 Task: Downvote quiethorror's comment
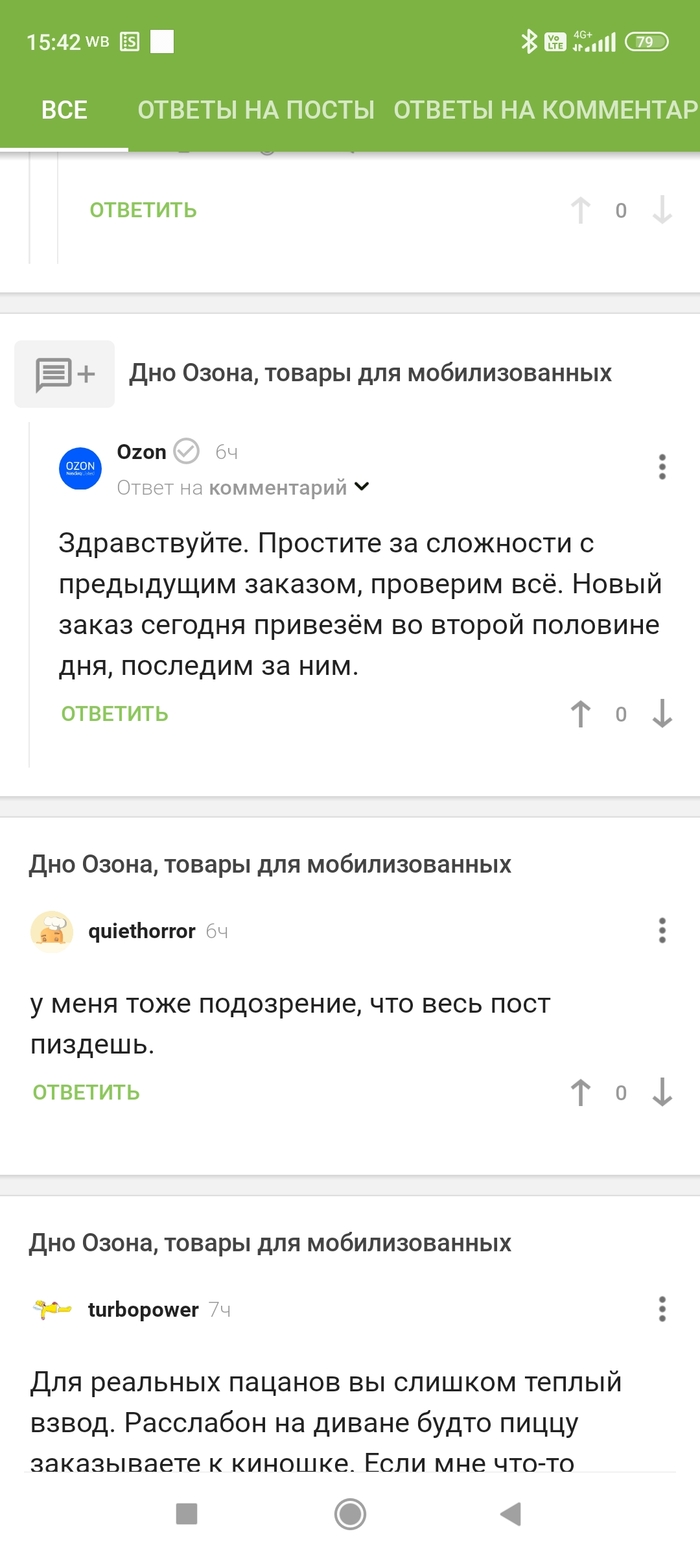coord(662,1093)
